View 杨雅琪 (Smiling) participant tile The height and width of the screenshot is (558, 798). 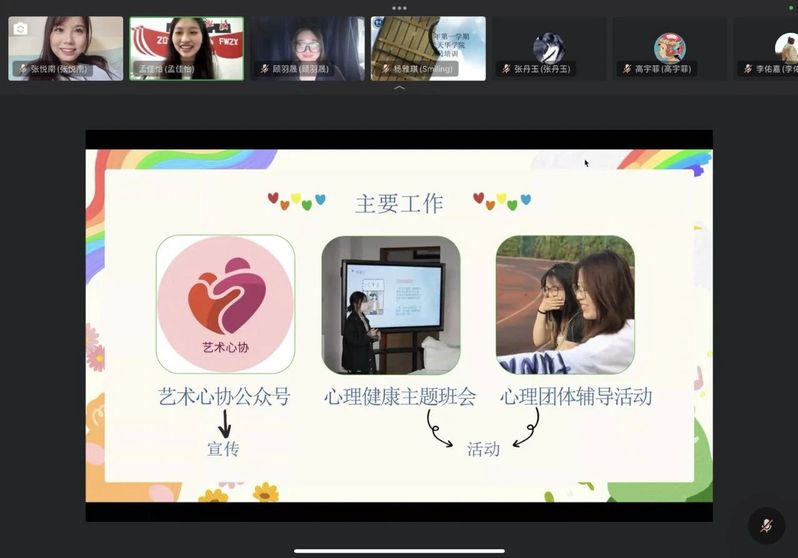pos(428,47)
